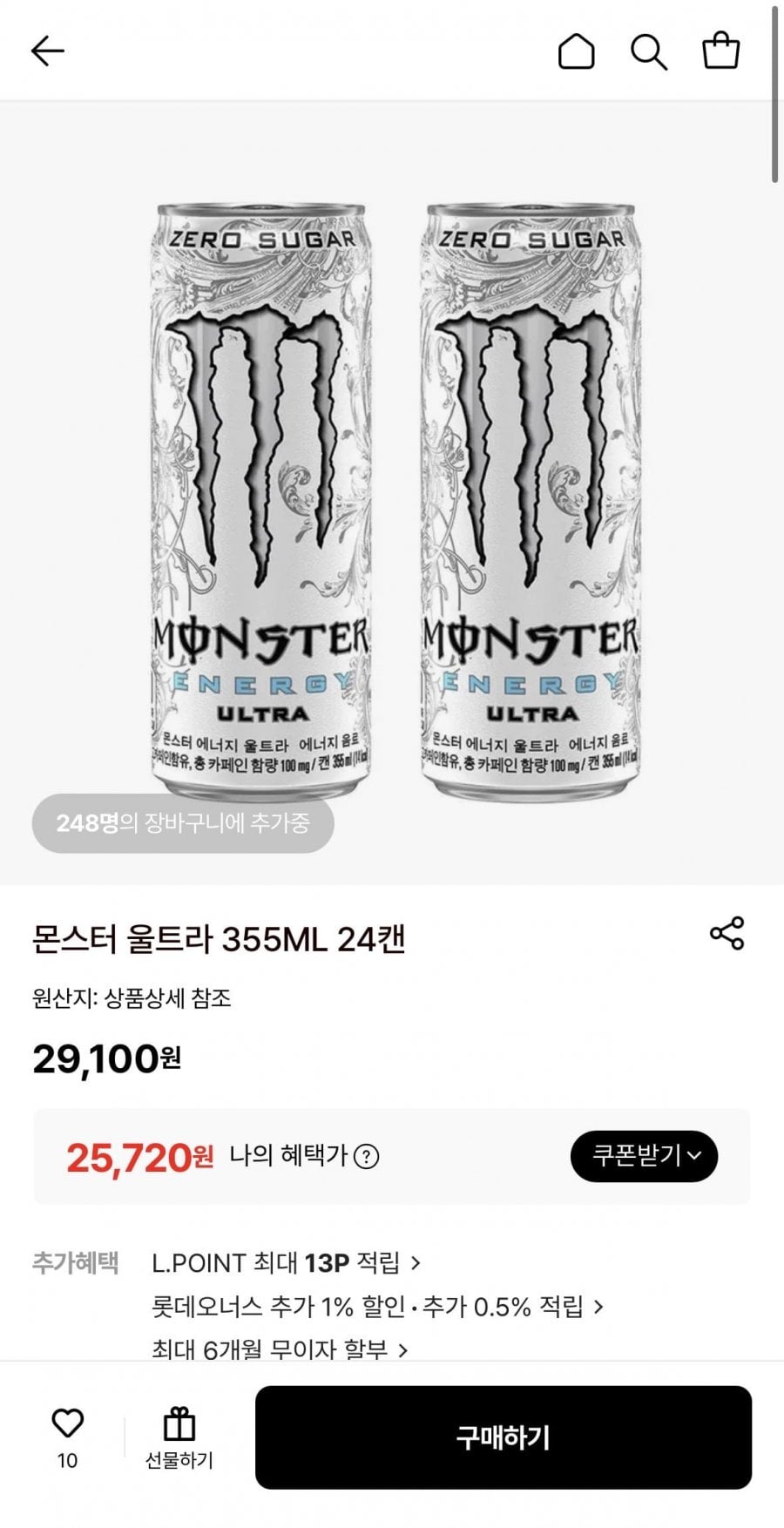The image size is (784, 1528).
Task: Open the Monster Ultra product image
Action: 392,501
